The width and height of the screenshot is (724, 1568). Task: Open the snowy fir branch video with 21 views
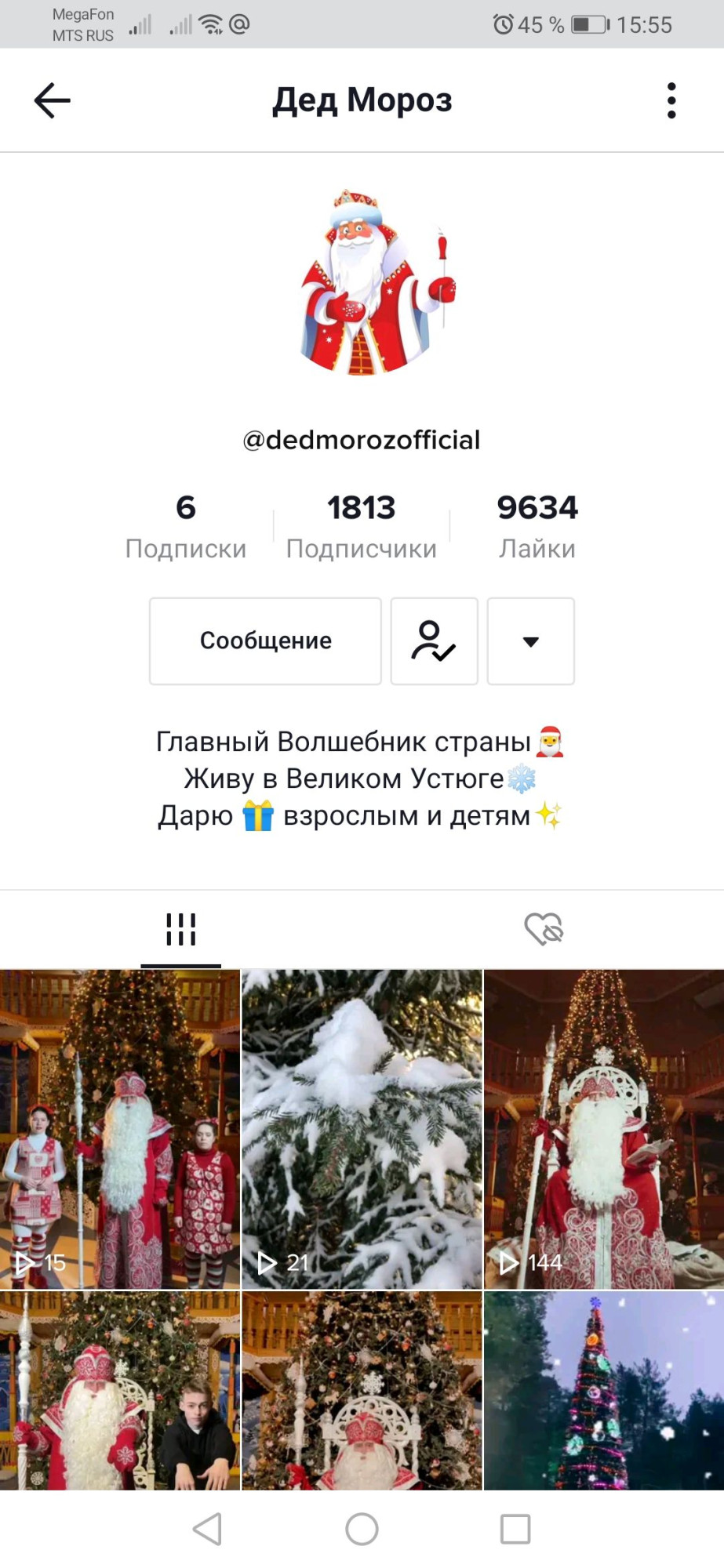362,1129
